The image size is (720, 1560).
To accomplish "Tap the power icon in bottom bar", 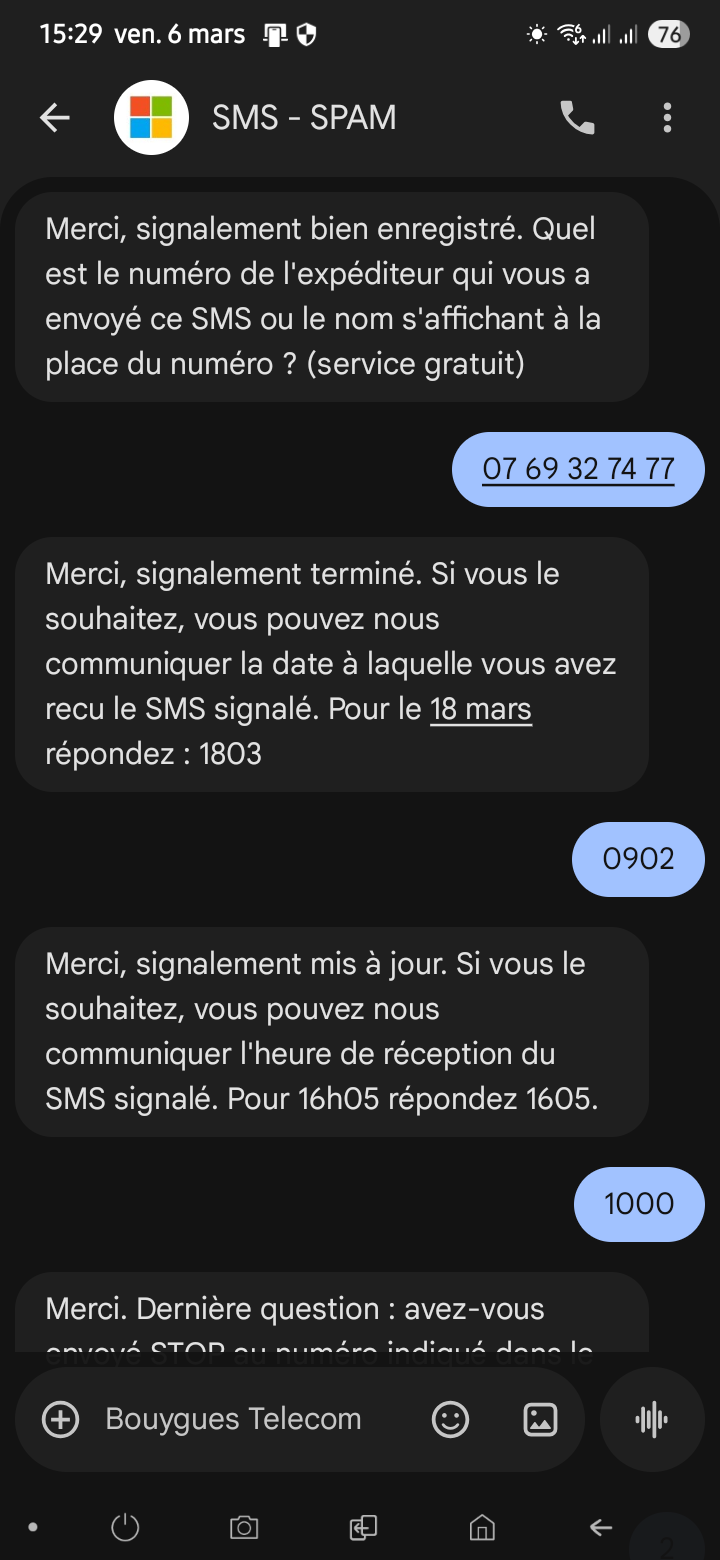I will [124, 1527].
